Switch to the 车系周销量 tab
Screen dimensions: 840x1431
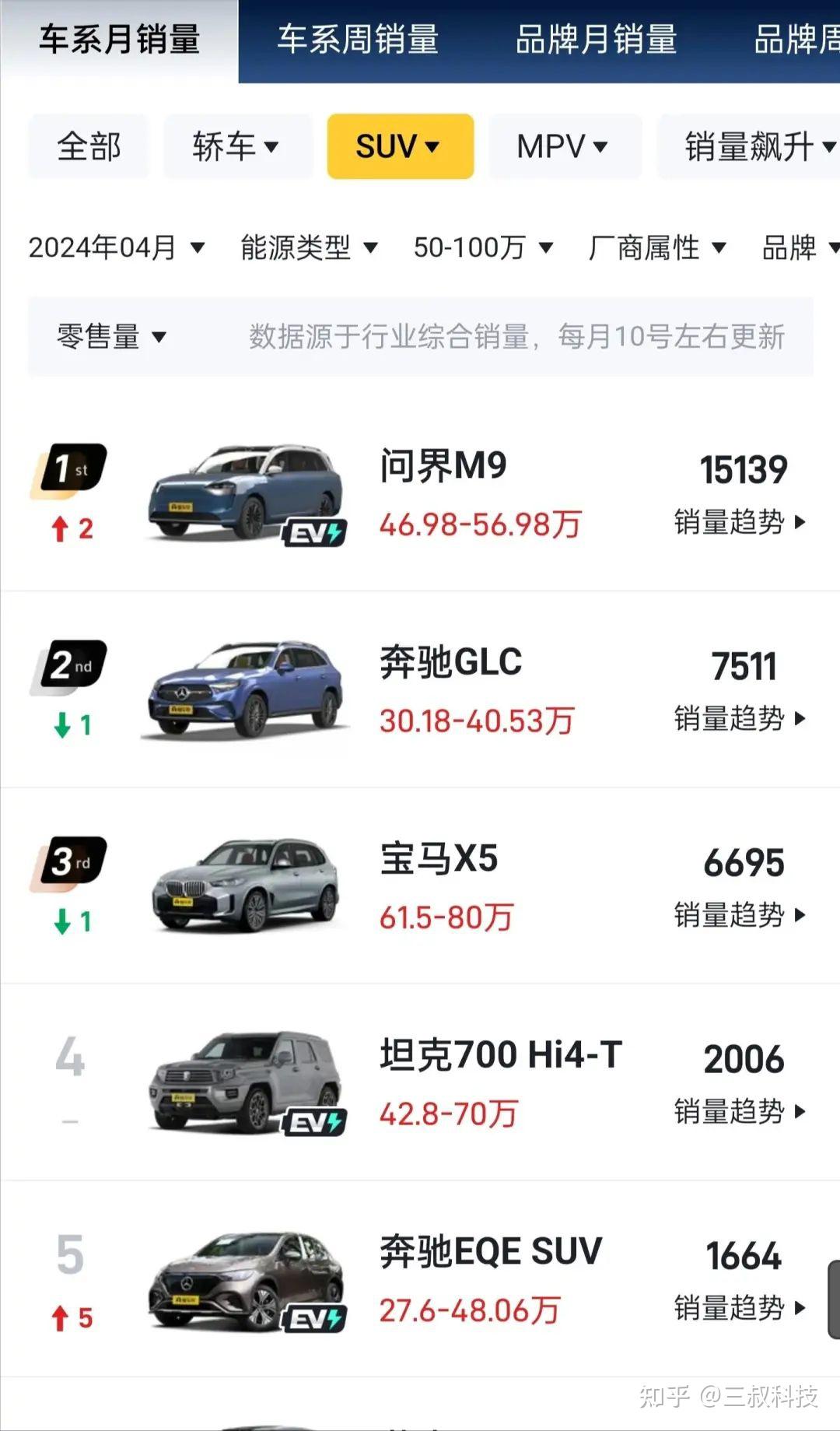click(x=359, y=39)
